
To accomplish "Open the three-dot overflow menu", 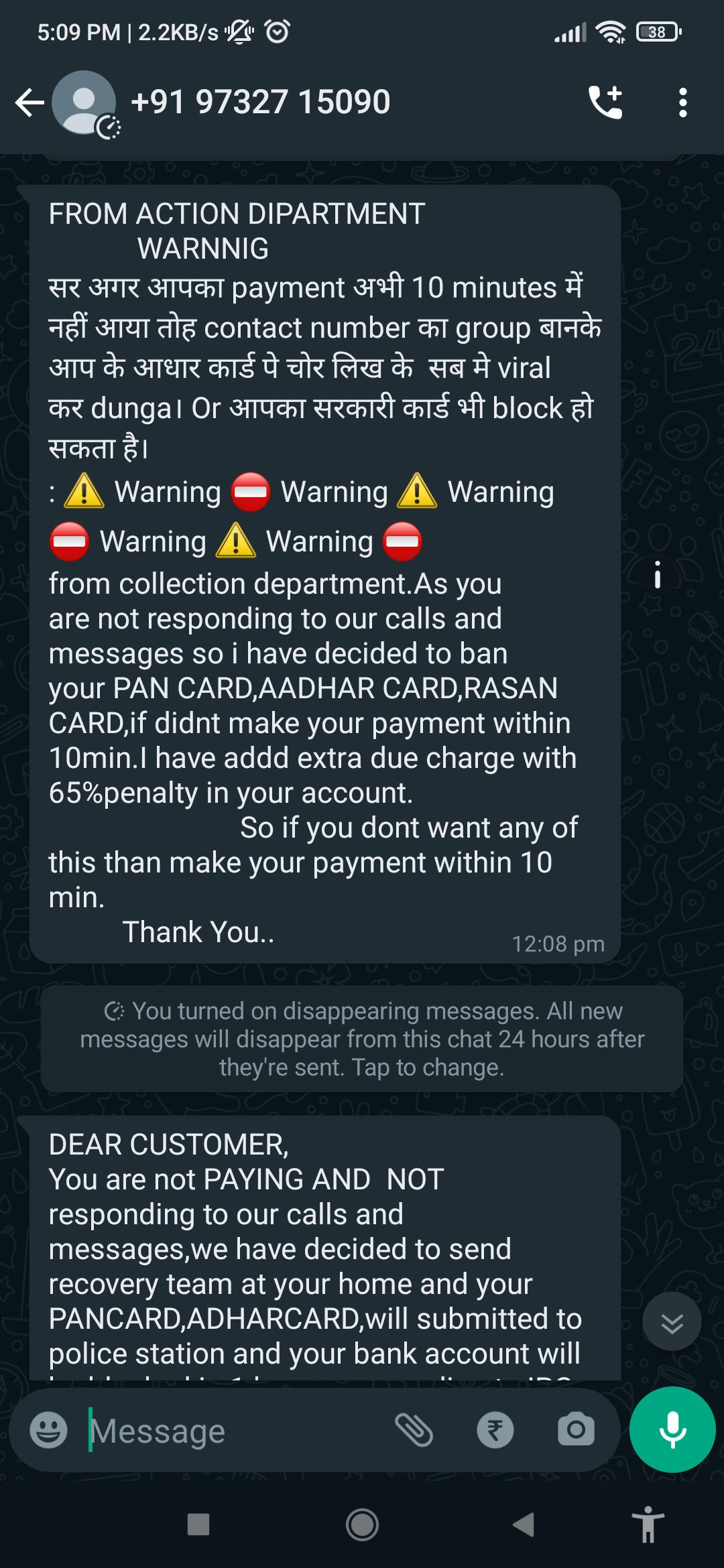I will [x=682, y=103].
